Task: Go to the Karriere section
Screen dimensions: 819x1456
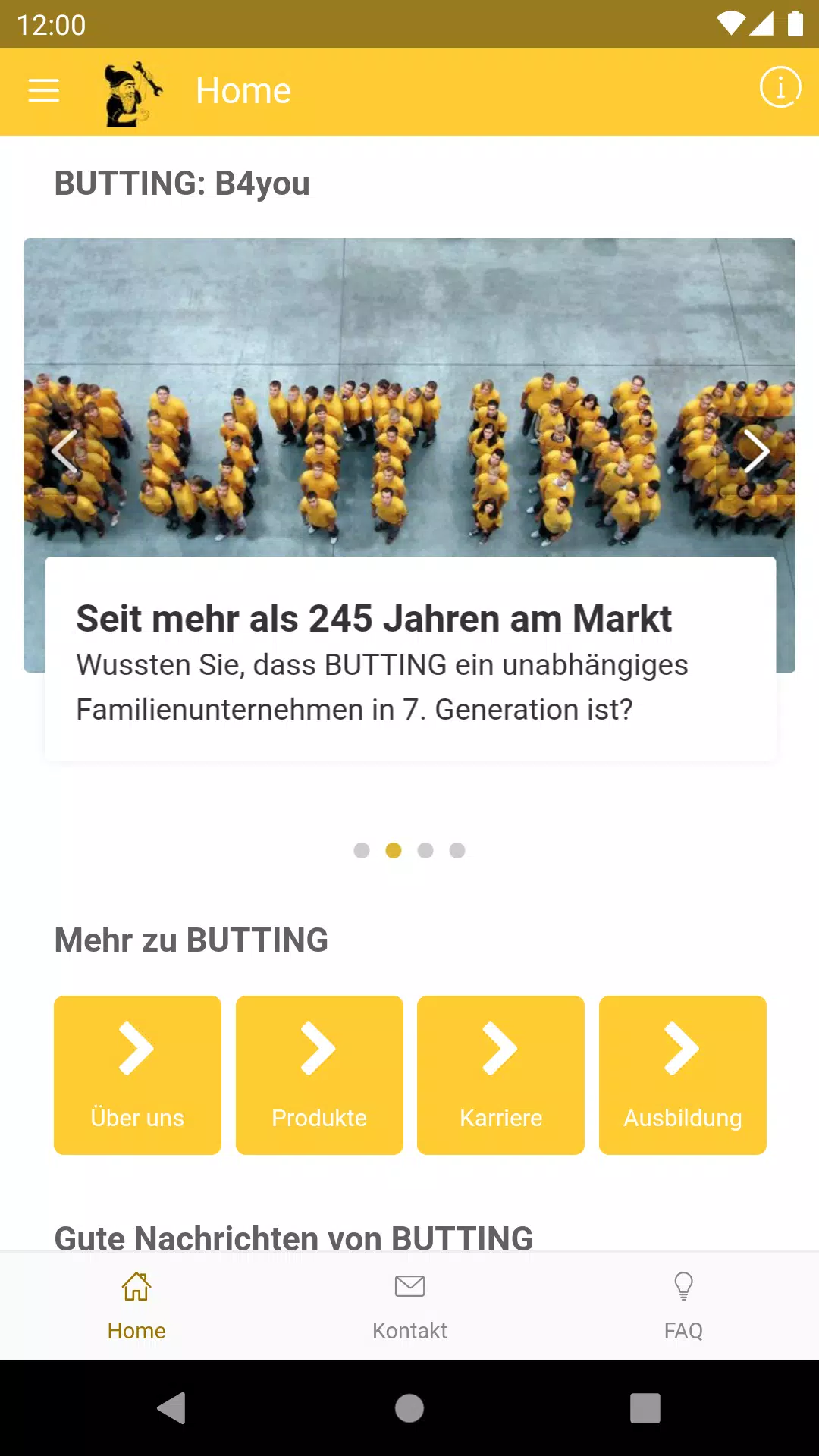Action: pos(500,1075)
